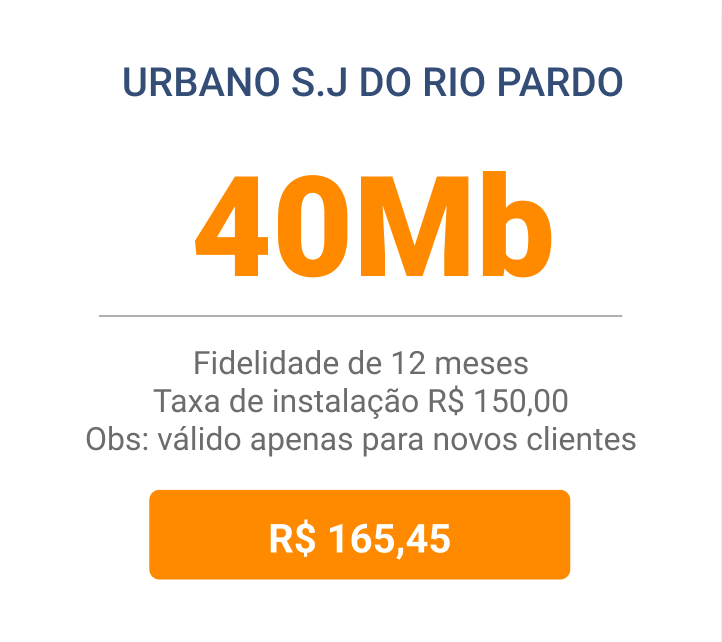Screen dimensions: 722x642
Task: Select the R$ 165,45 plan button
Action: (x=359, y=536)
